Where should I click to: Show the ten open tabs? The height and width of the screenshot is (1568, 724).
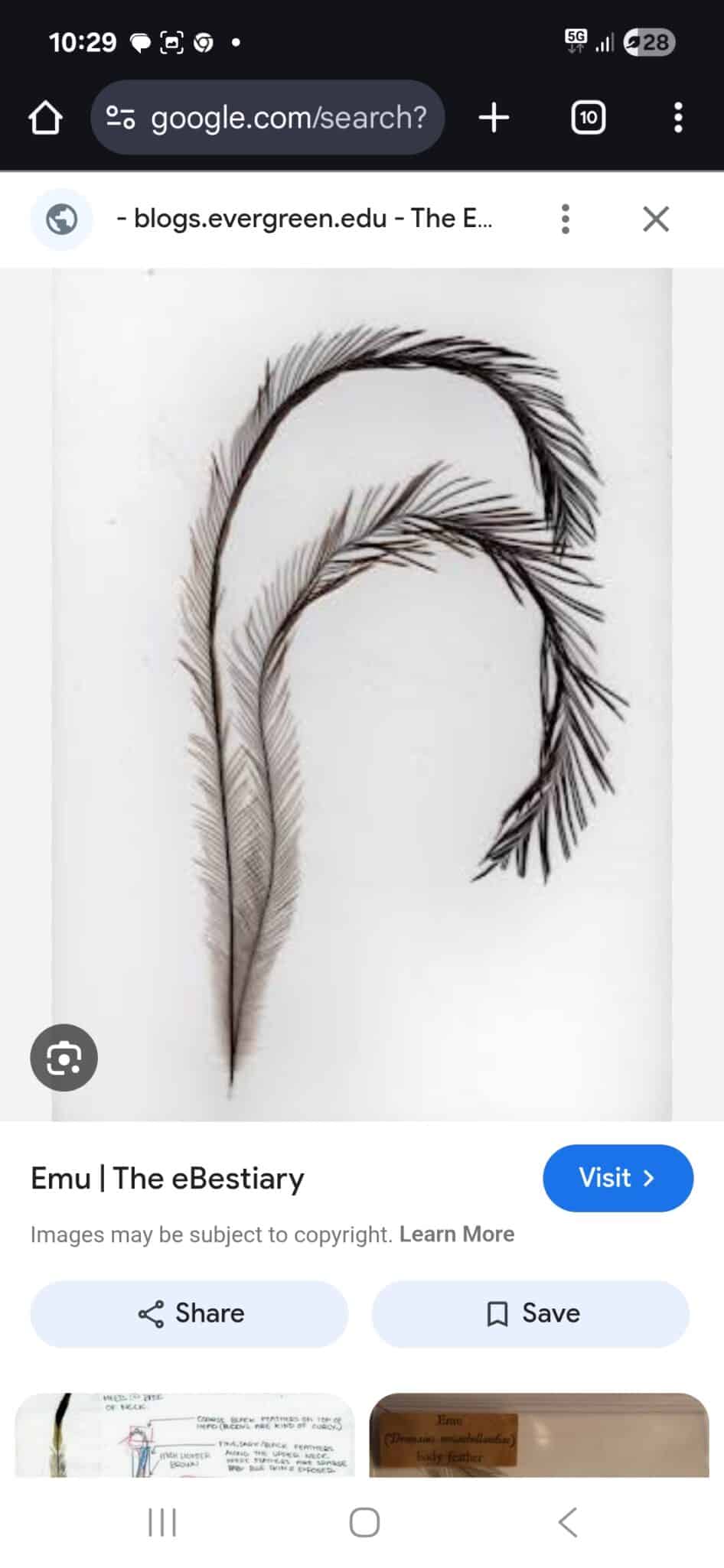(588, 118)
